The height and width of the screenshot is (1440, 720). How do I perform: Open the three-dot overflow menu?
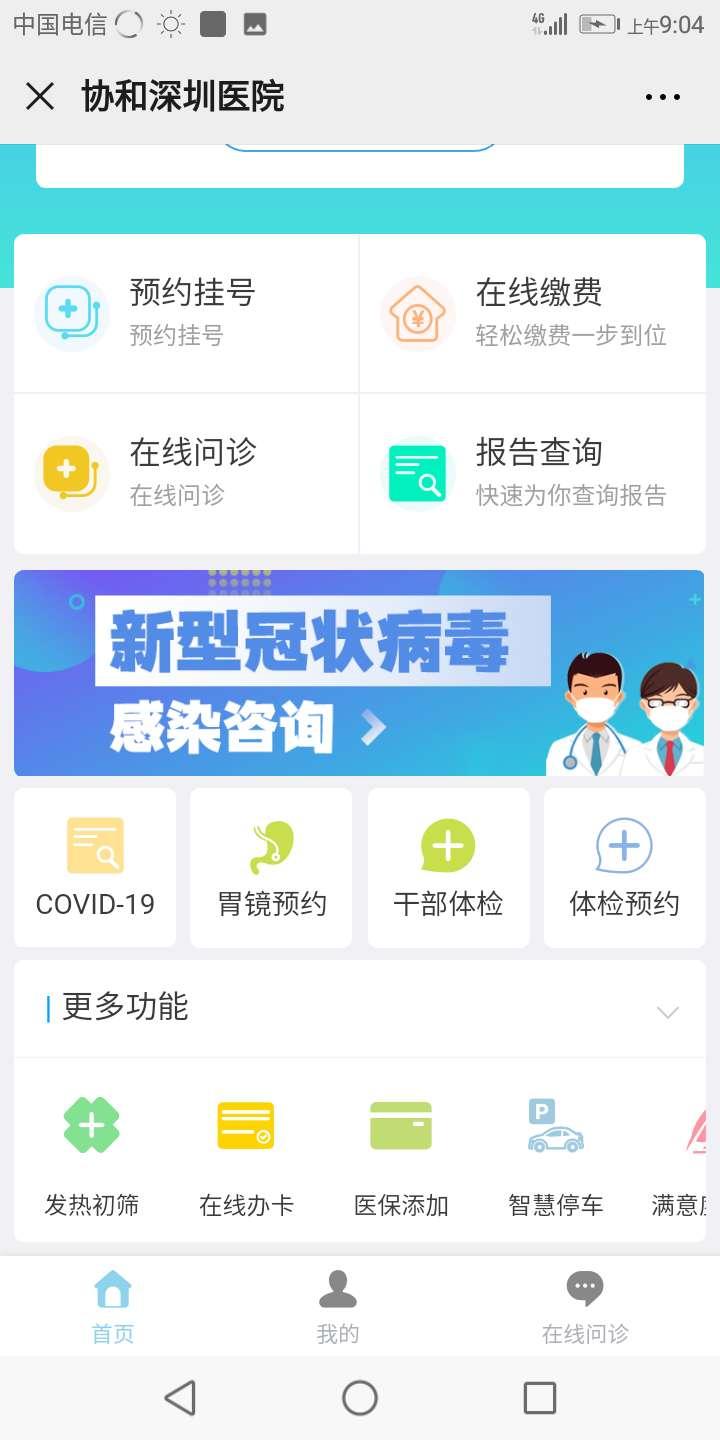pyautogui.click(x=662, y=97)
